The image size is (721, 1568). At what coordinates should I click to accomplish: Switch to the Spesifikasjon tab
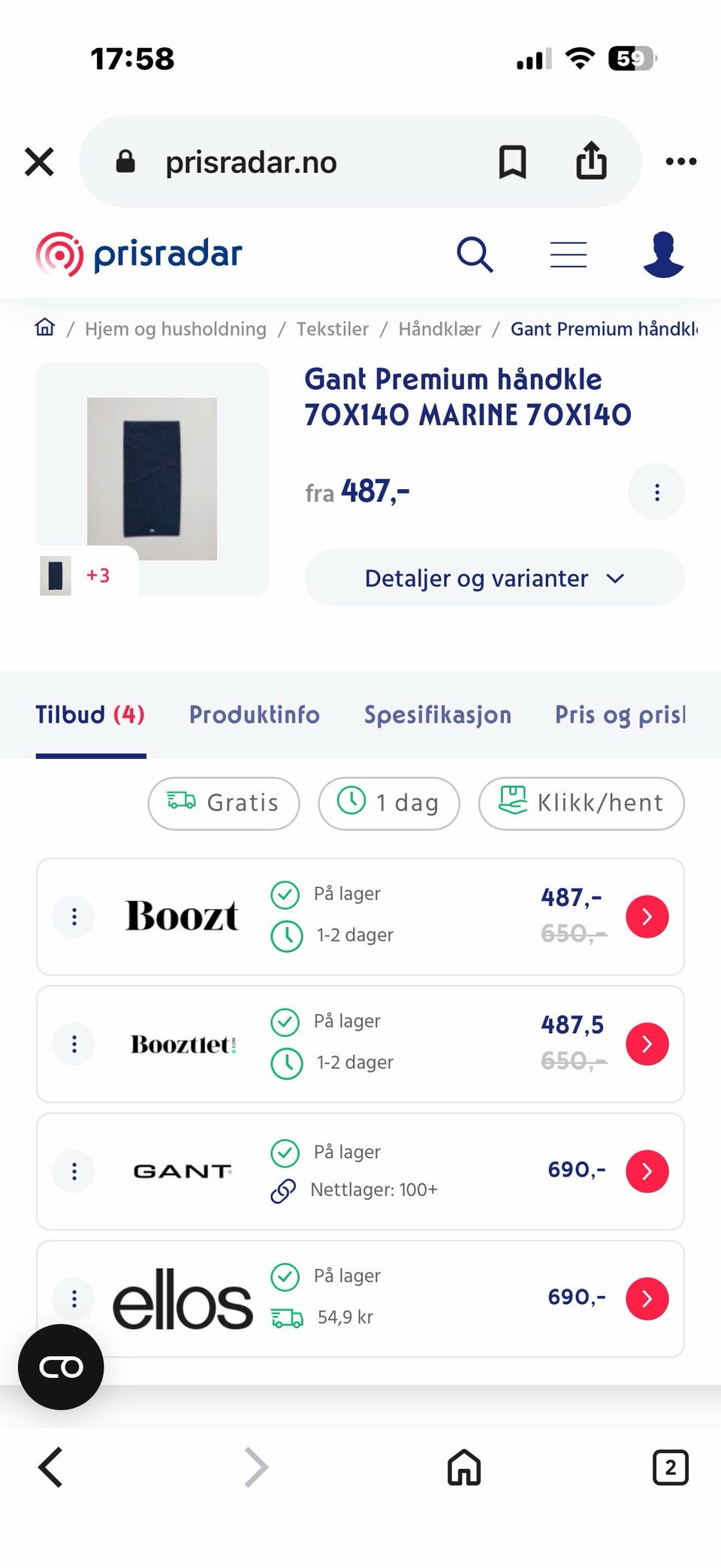437,715
